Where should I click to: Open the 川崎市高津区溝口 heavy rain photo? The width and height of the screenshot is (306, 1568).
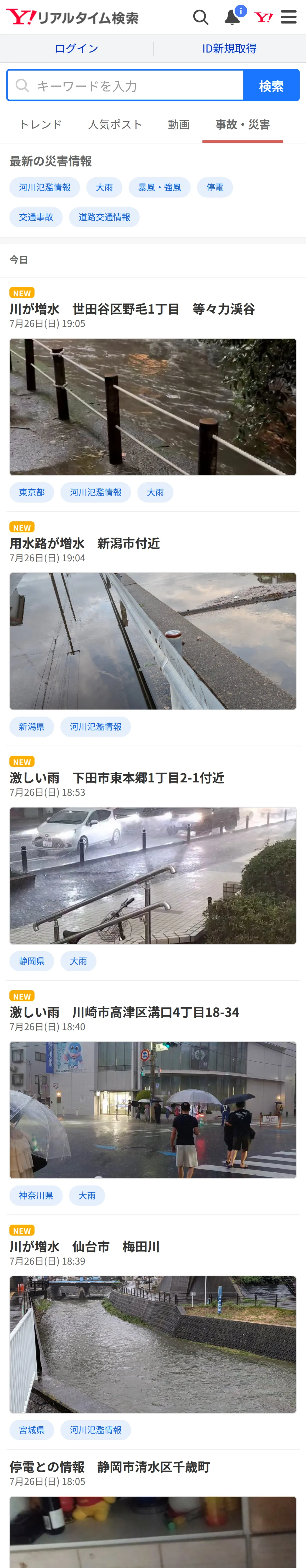[x=153, y=1110]
